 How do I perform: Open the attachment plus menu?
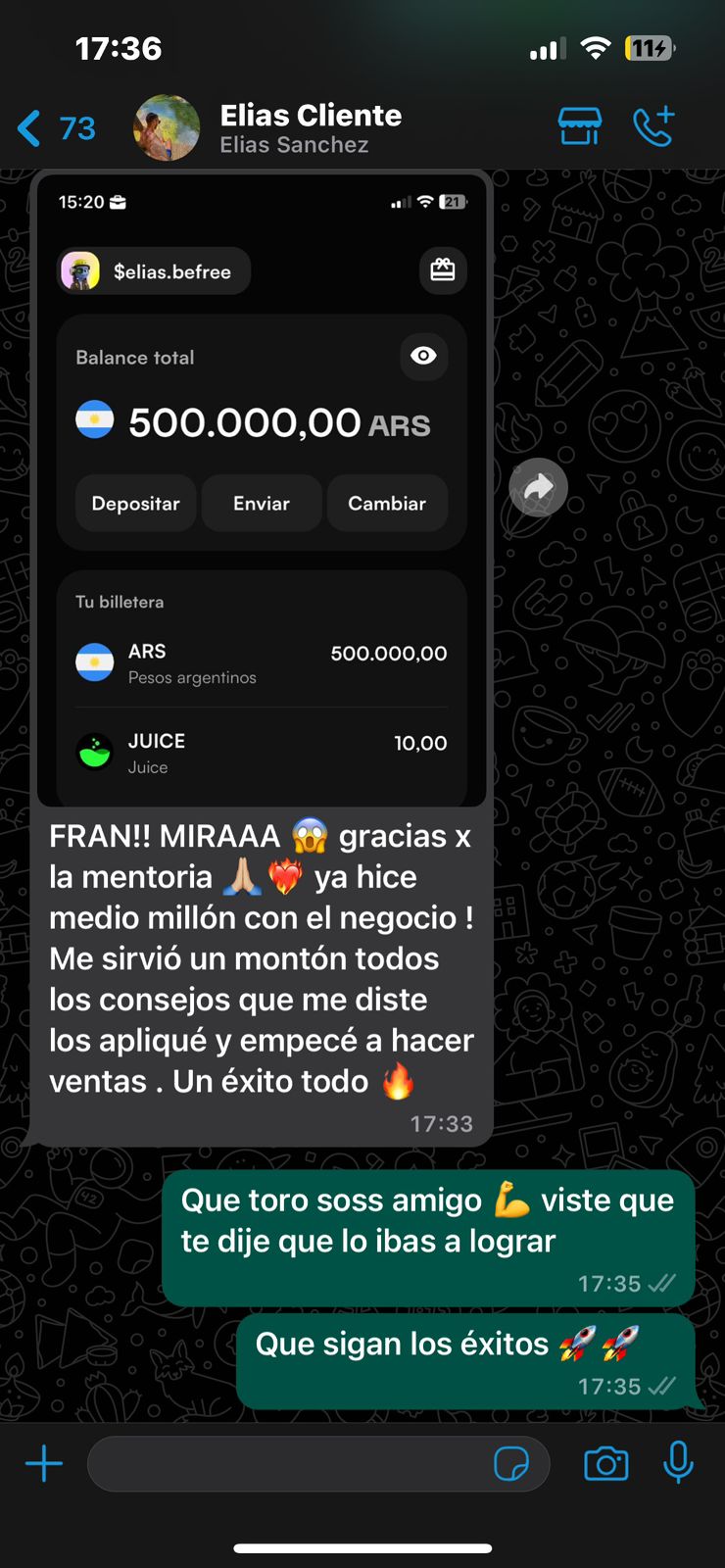click(x=44, y=1464)
